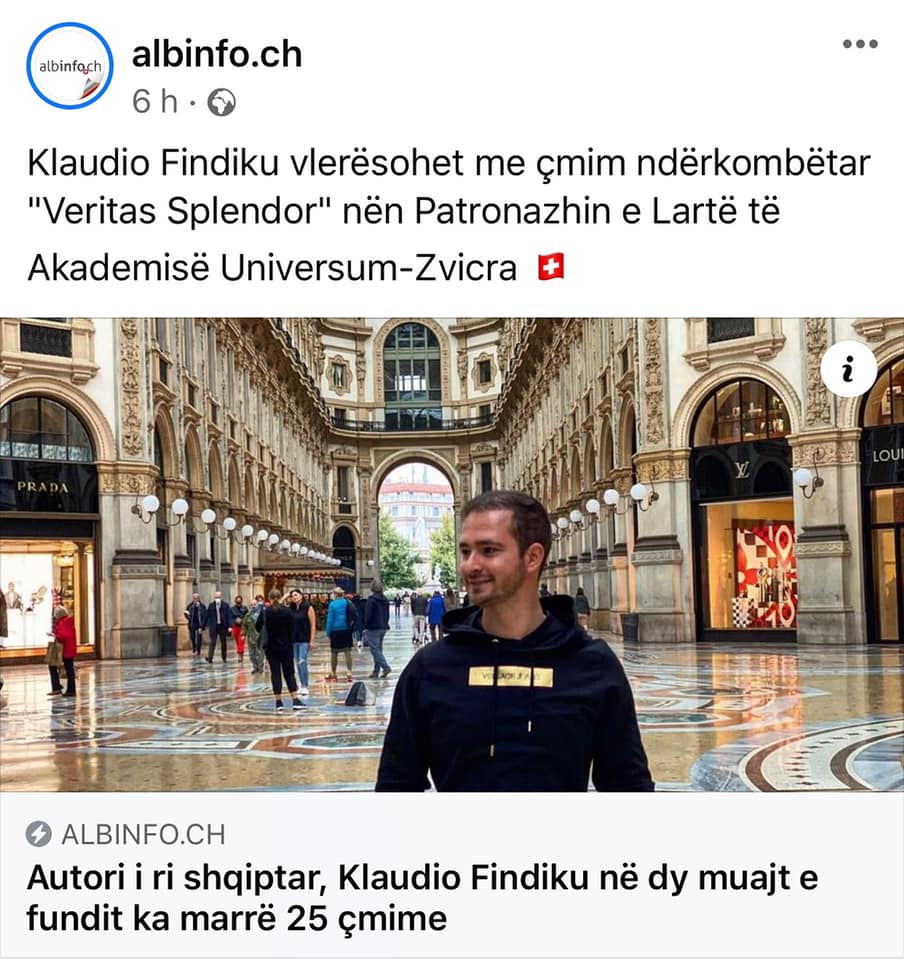Open the post's three-dot options menu
904x960 pixels.
point(859,44)
